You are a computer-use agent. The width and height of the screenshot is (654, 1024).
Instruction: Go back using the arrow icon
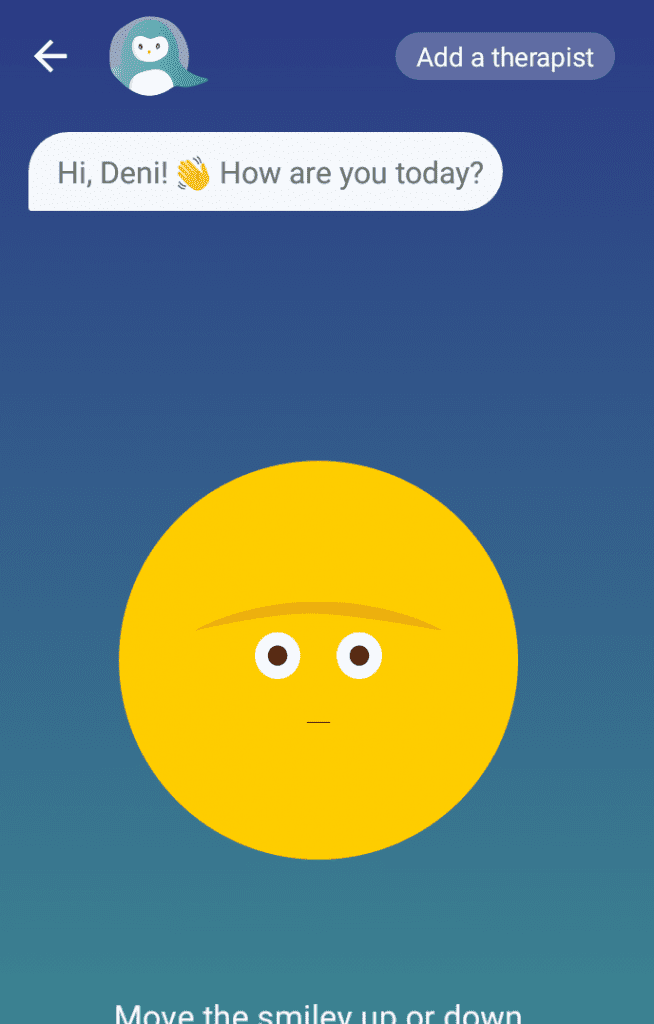[50, 57]
